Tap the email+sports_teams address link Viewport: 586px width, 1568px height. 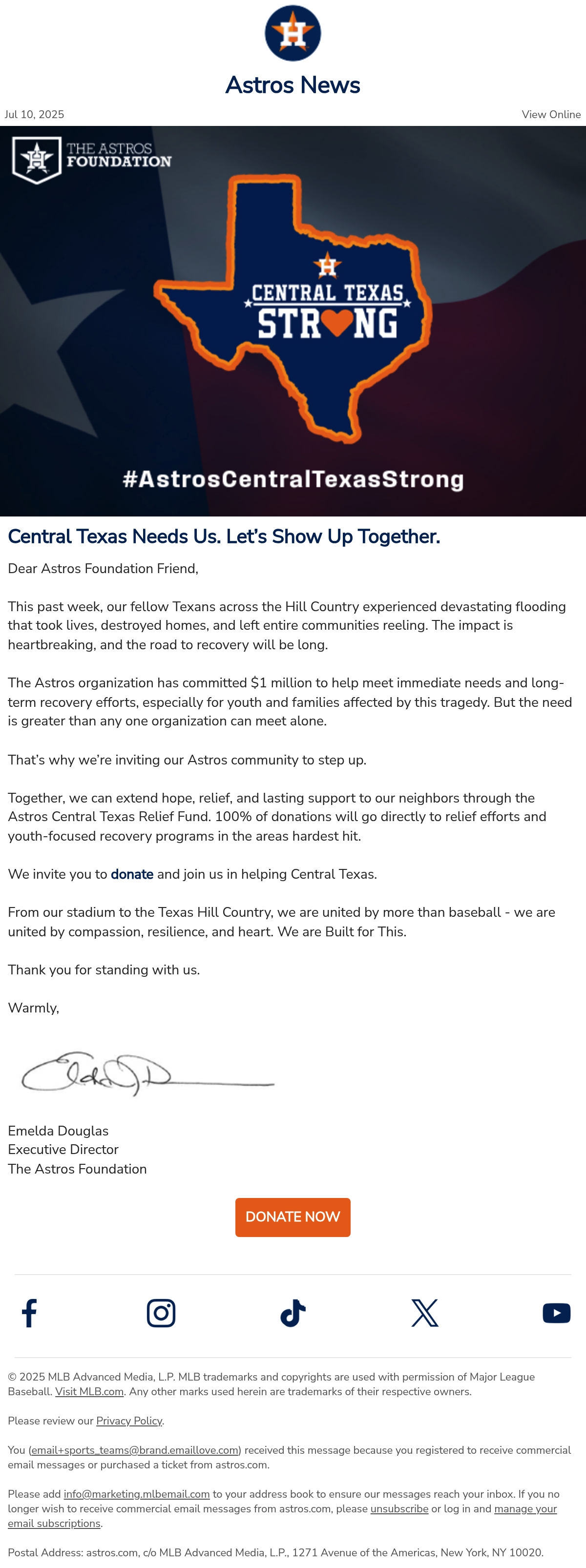click(x=135, y=1450)
